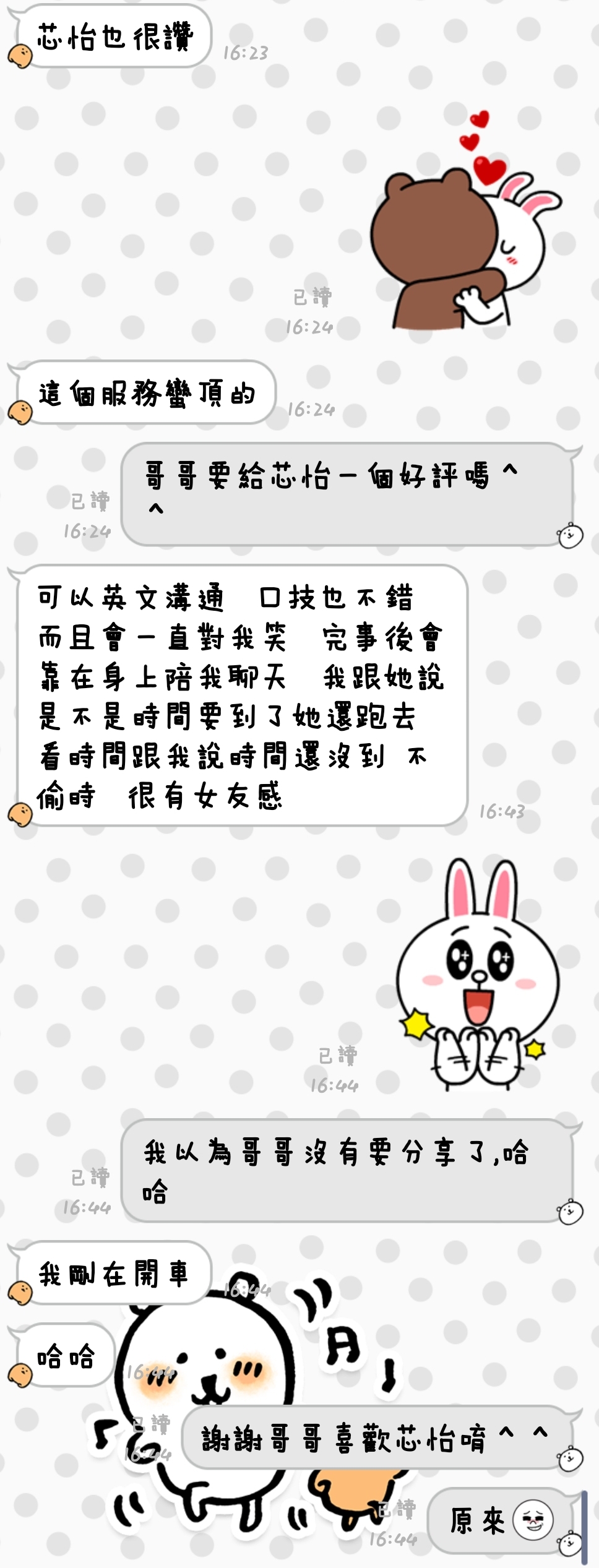Tap the avatar beside 芯怡也很讚 message
The image size is (599, 1568).
[x=20, y=56]
